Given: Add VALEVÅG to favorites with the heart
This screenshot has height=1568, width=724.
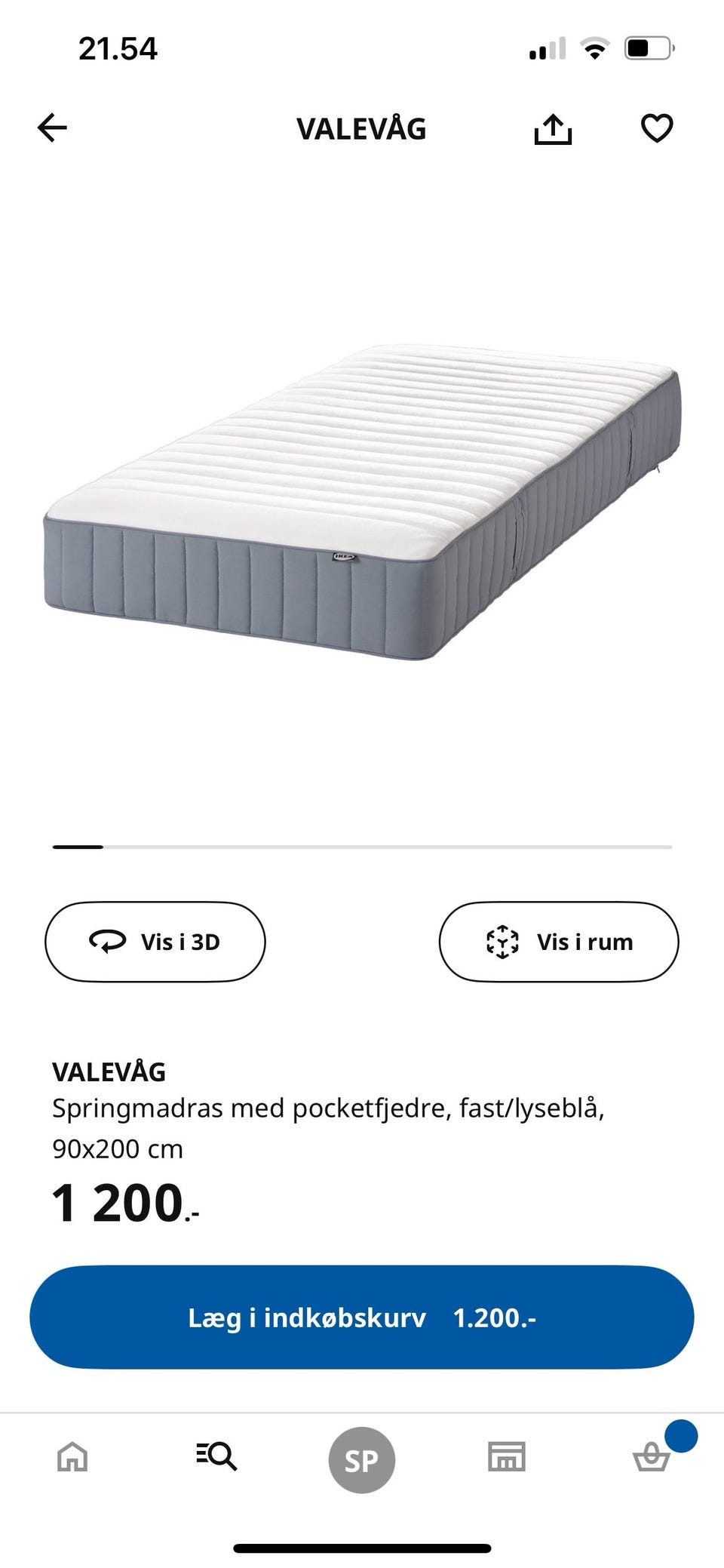Looking at the screenshot, I should (656, 128).
